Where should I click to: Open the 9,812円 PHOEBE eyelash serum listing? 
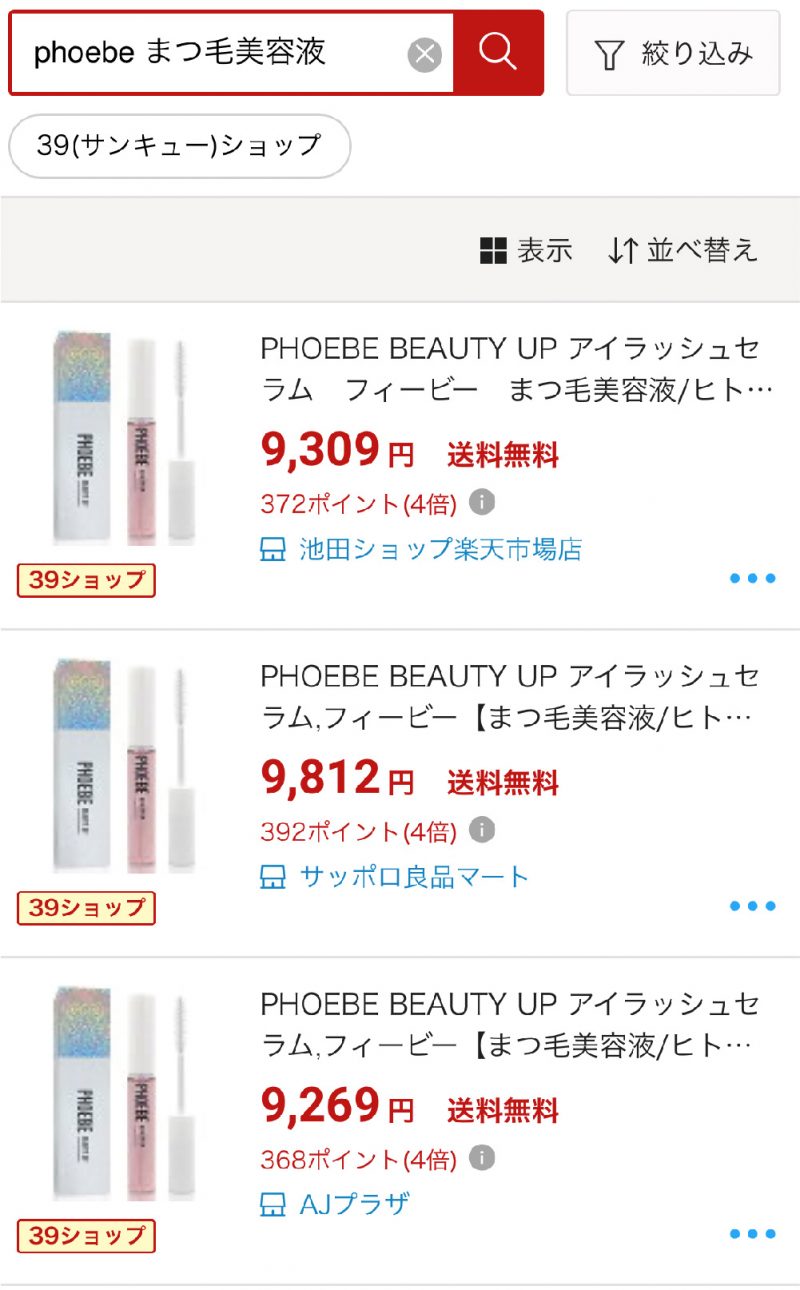[x=510, y=696]
